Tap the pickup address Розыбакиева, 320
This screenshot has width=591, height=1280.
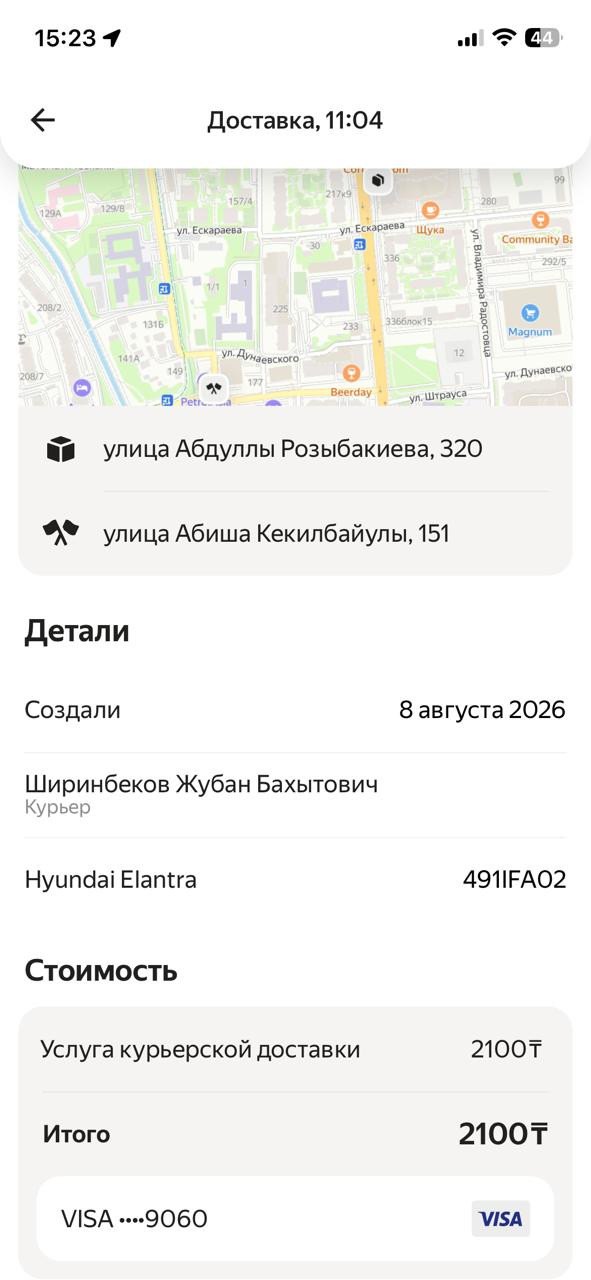pos(295,449)
